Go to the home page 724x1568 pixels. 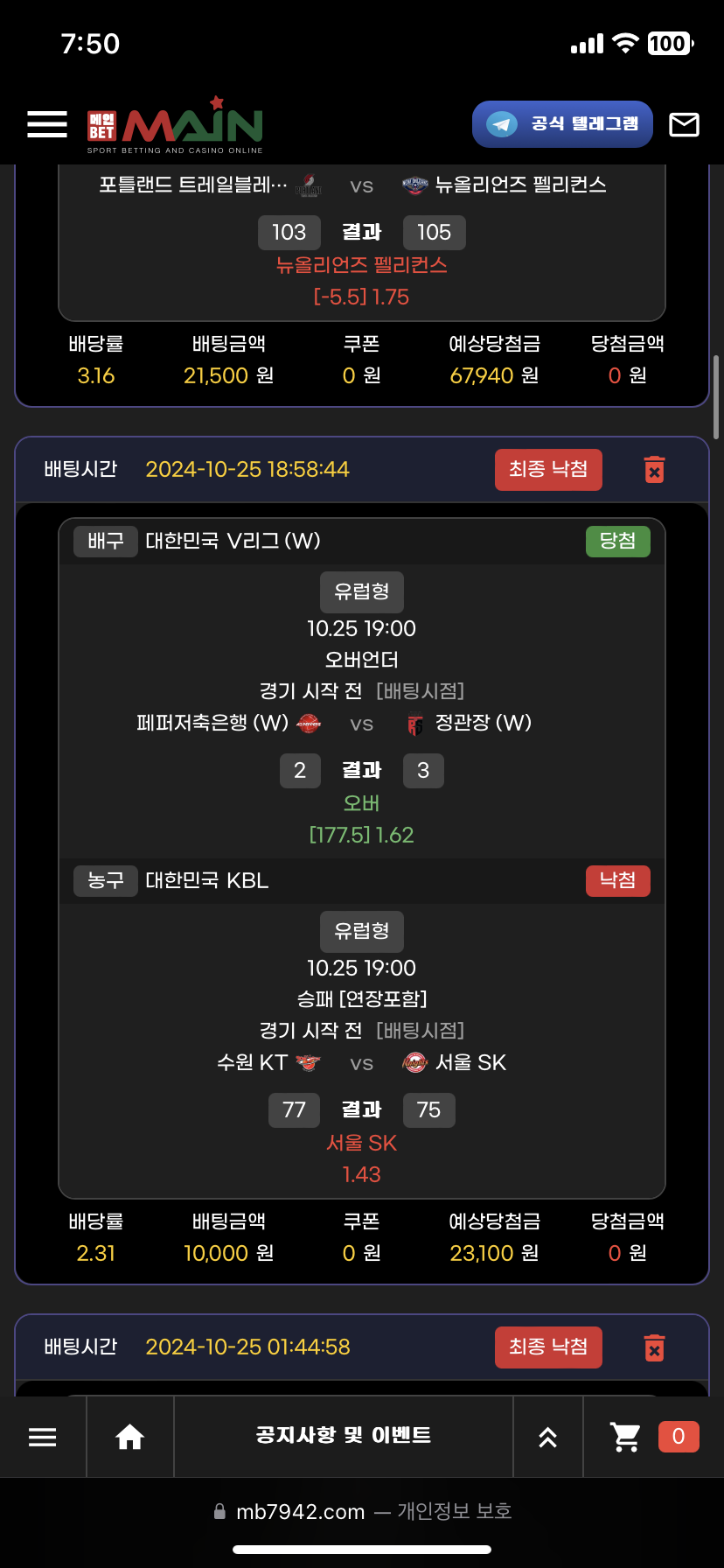[x=129, y=1437]
